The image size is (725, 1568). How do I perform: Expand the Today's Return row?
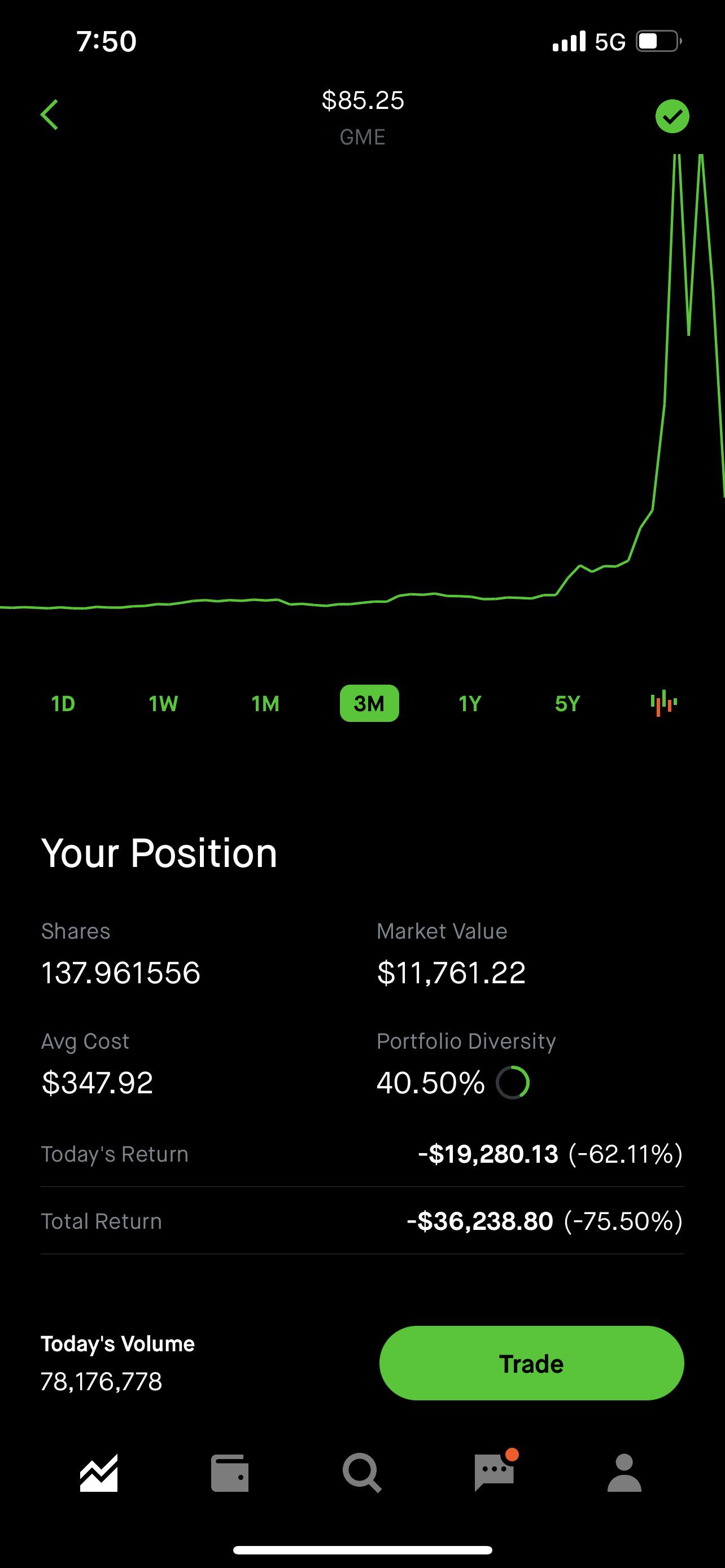pos(362,1154)
